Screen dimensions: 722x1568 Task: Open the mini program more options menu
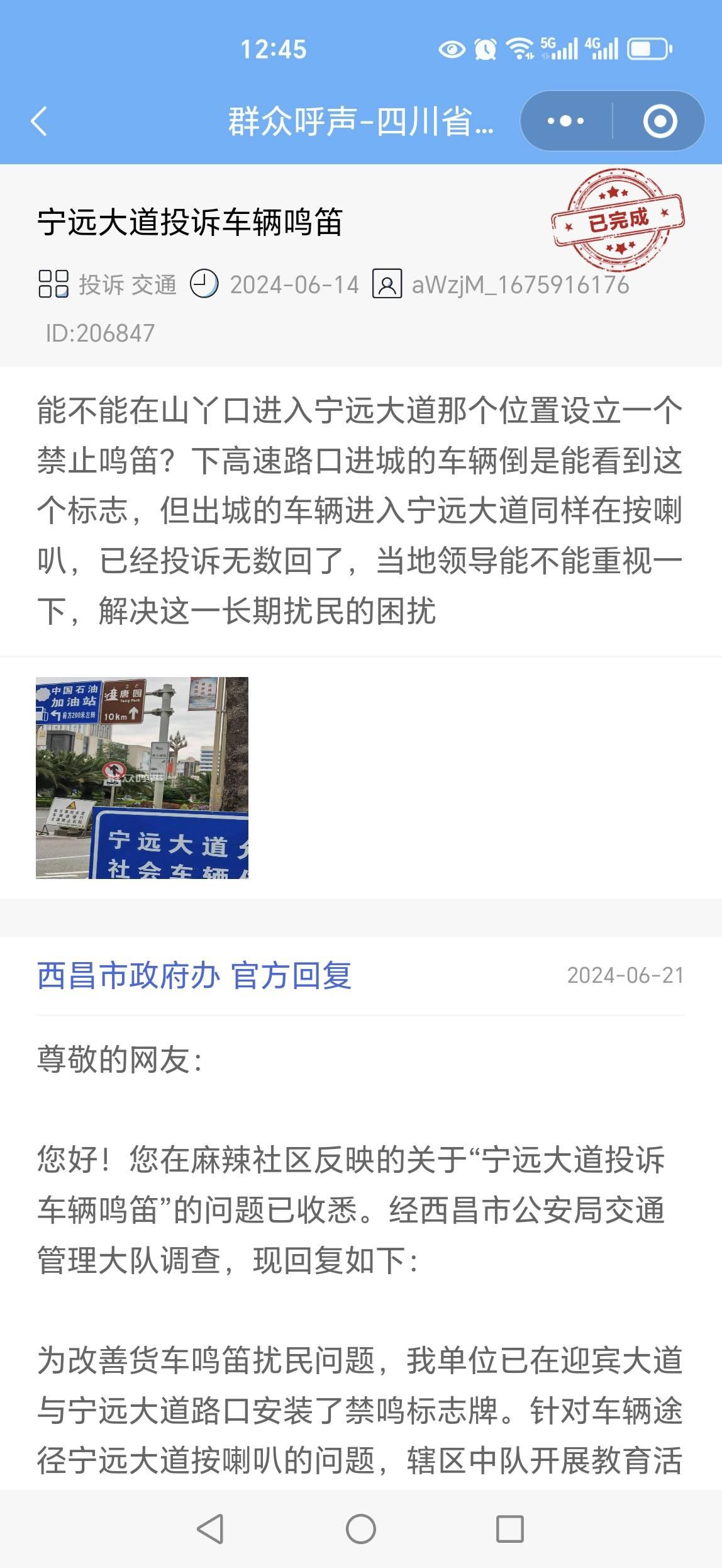point(565,121)
